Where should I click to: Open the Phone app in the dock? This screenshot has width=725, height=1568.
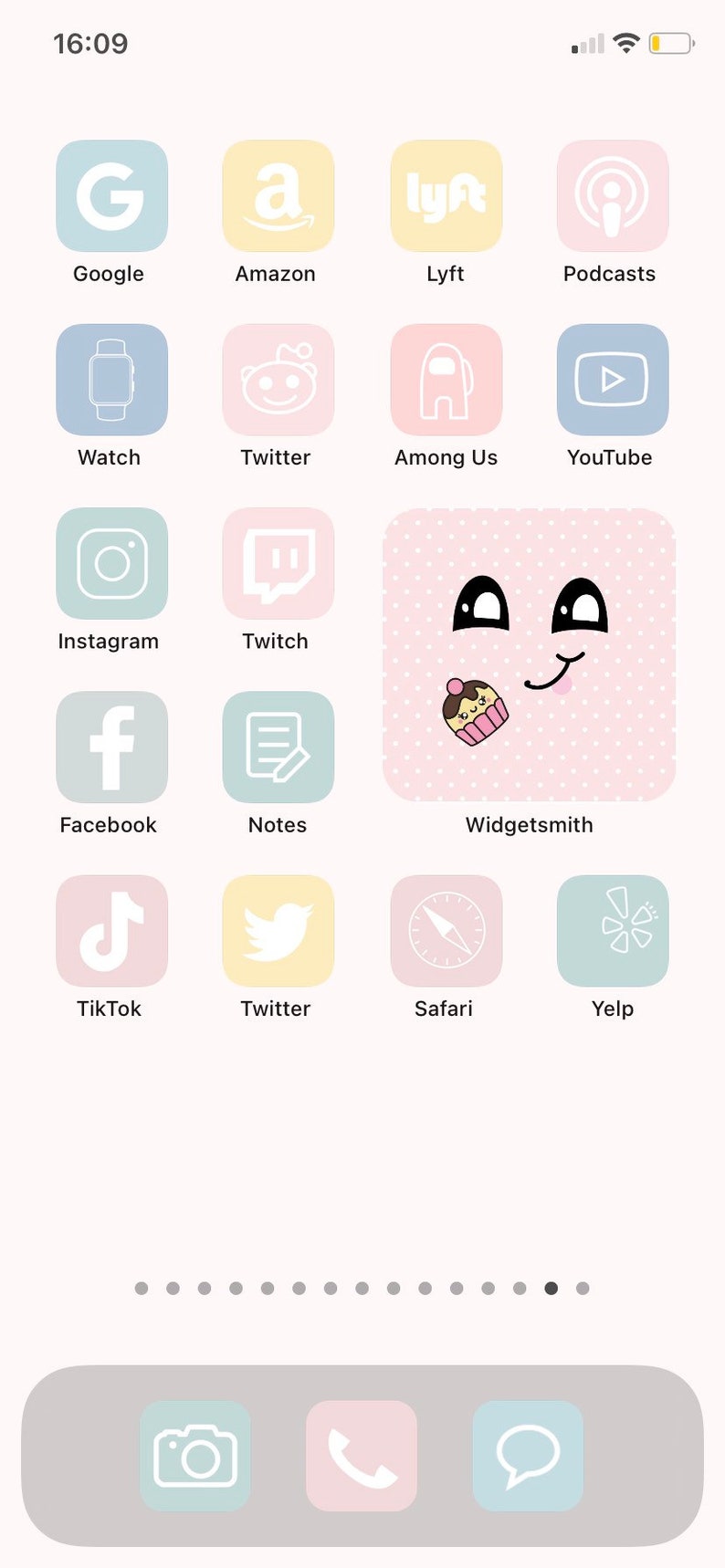[x=362, y=1456]
